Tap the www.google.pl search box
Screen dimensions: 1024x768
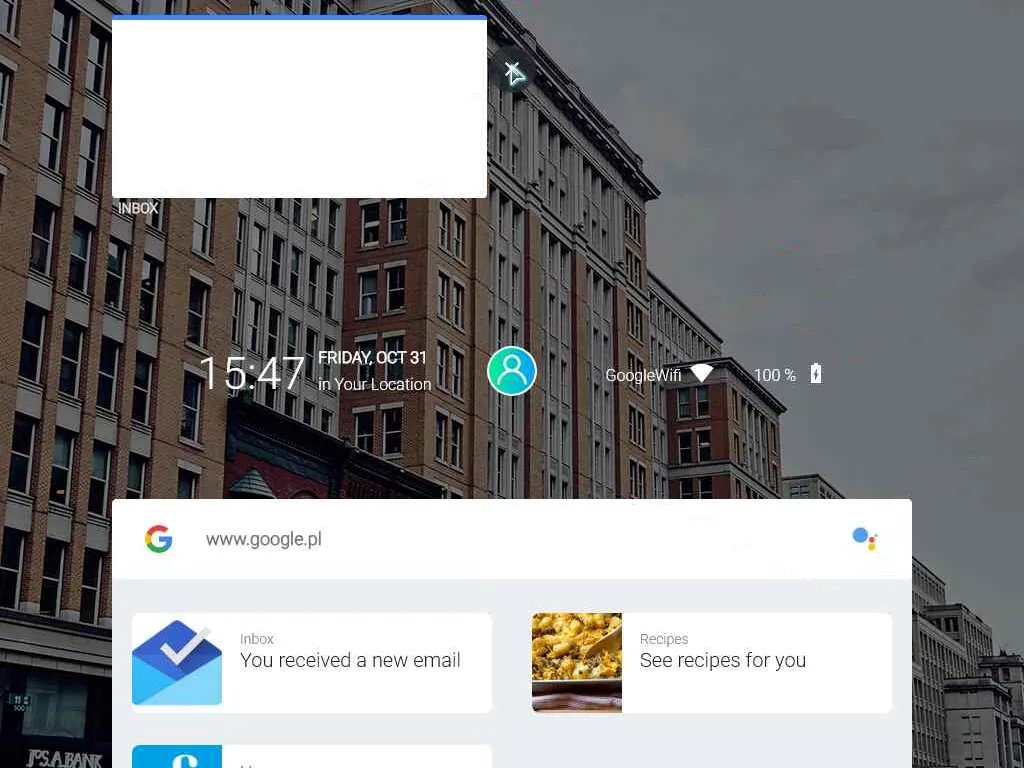pos(480,539)
